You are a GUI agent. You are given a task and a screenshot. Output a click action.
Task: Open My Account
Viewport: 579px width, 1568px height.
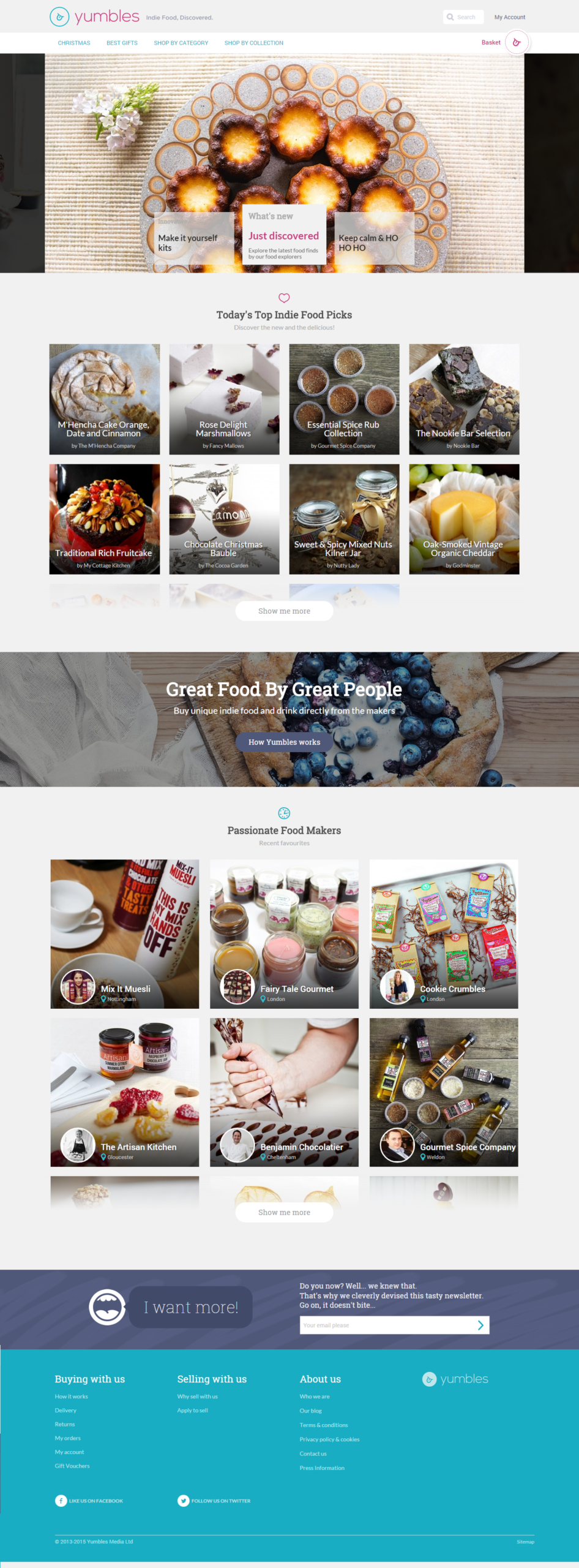tap(509, 17)
